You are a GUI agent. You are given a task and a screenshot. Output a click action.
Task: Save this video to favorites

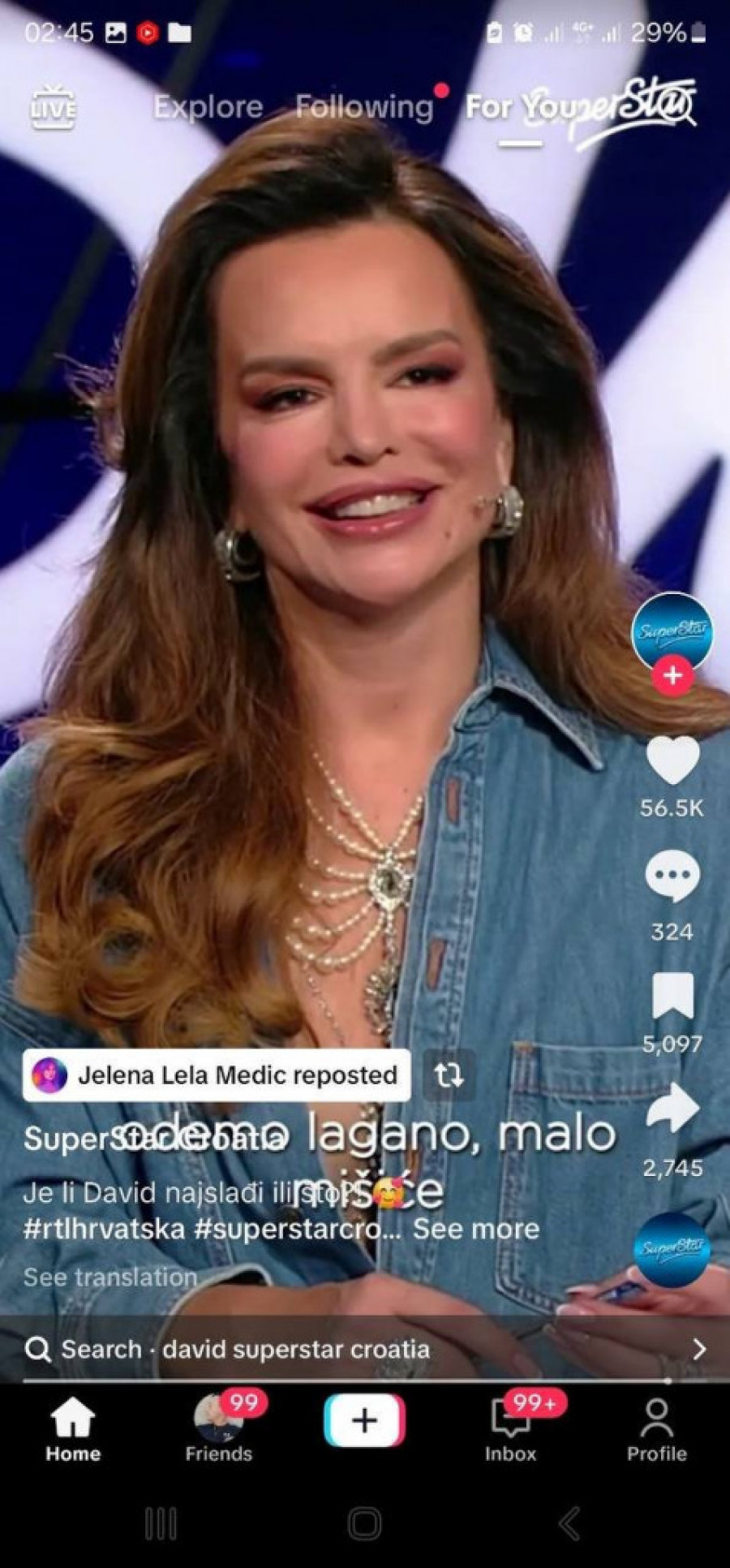672,995
